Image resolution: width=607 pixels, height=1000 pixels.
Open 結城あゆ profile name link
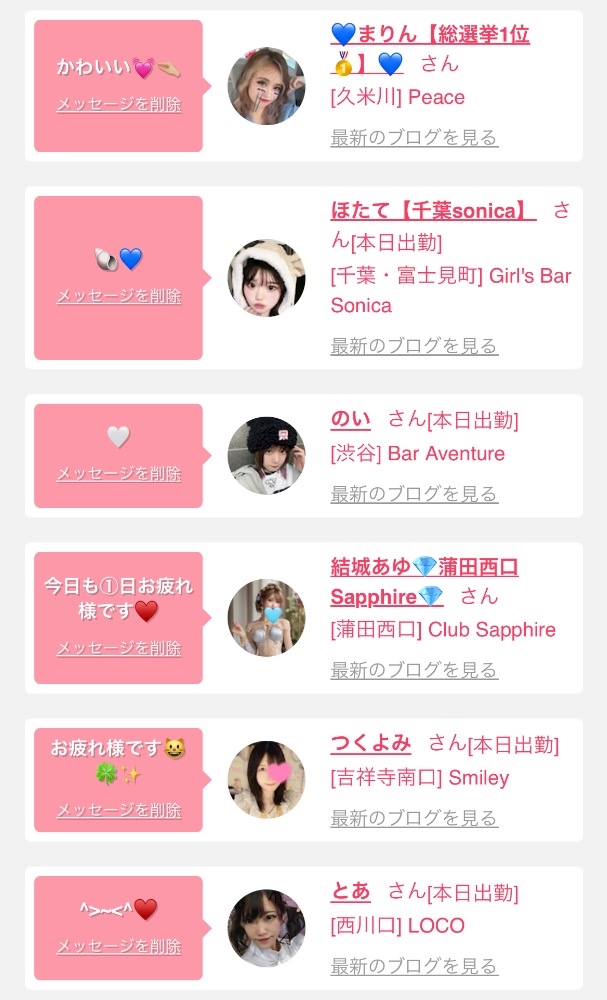click(424, 568)
